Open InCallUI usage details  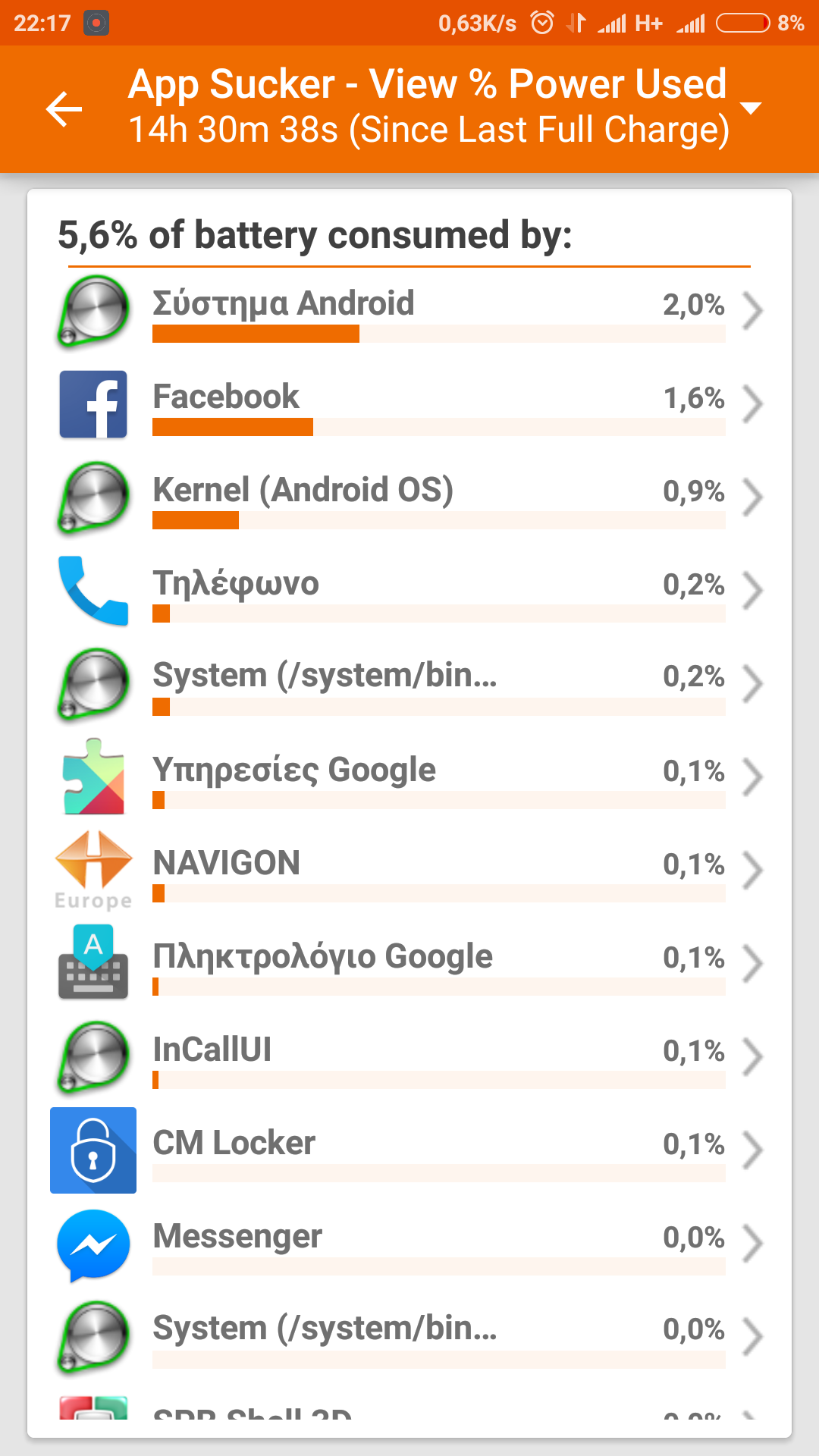click(x=409, y=1058)
